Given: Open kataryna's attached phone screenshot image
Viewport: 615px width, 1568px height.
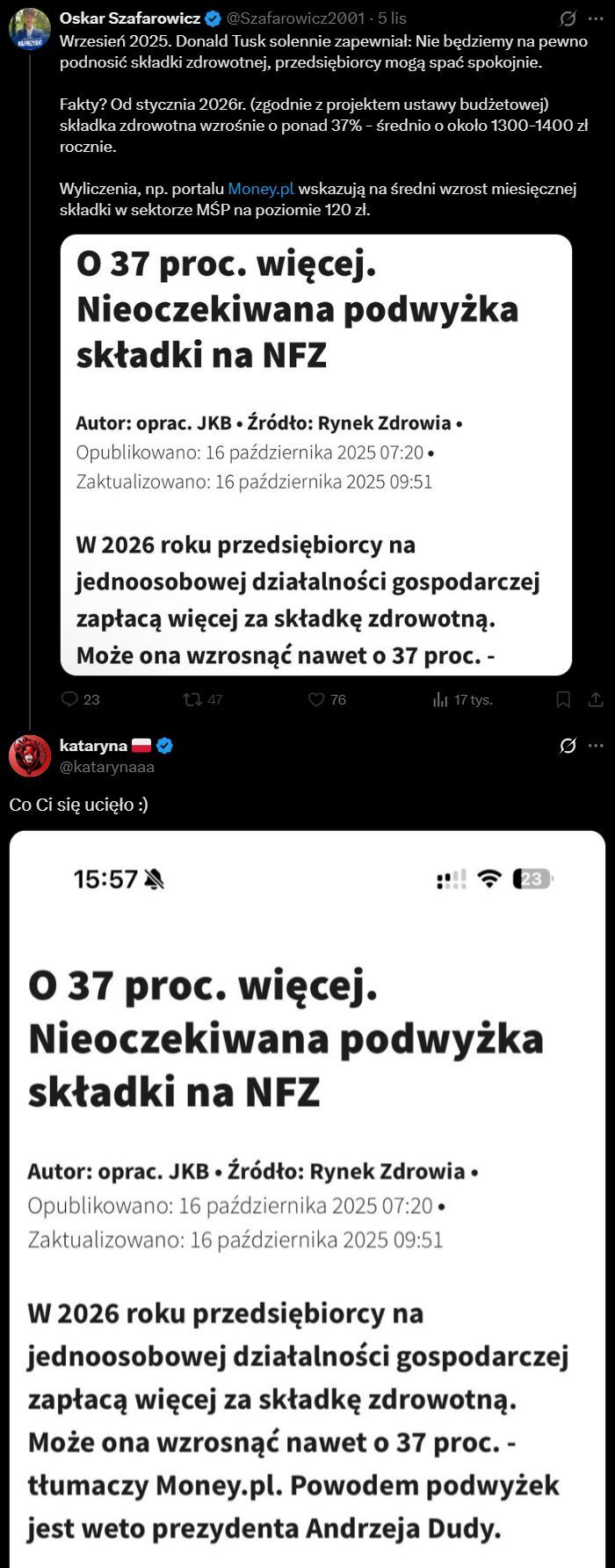Looking at the screenshot, I should [307, 1195].
